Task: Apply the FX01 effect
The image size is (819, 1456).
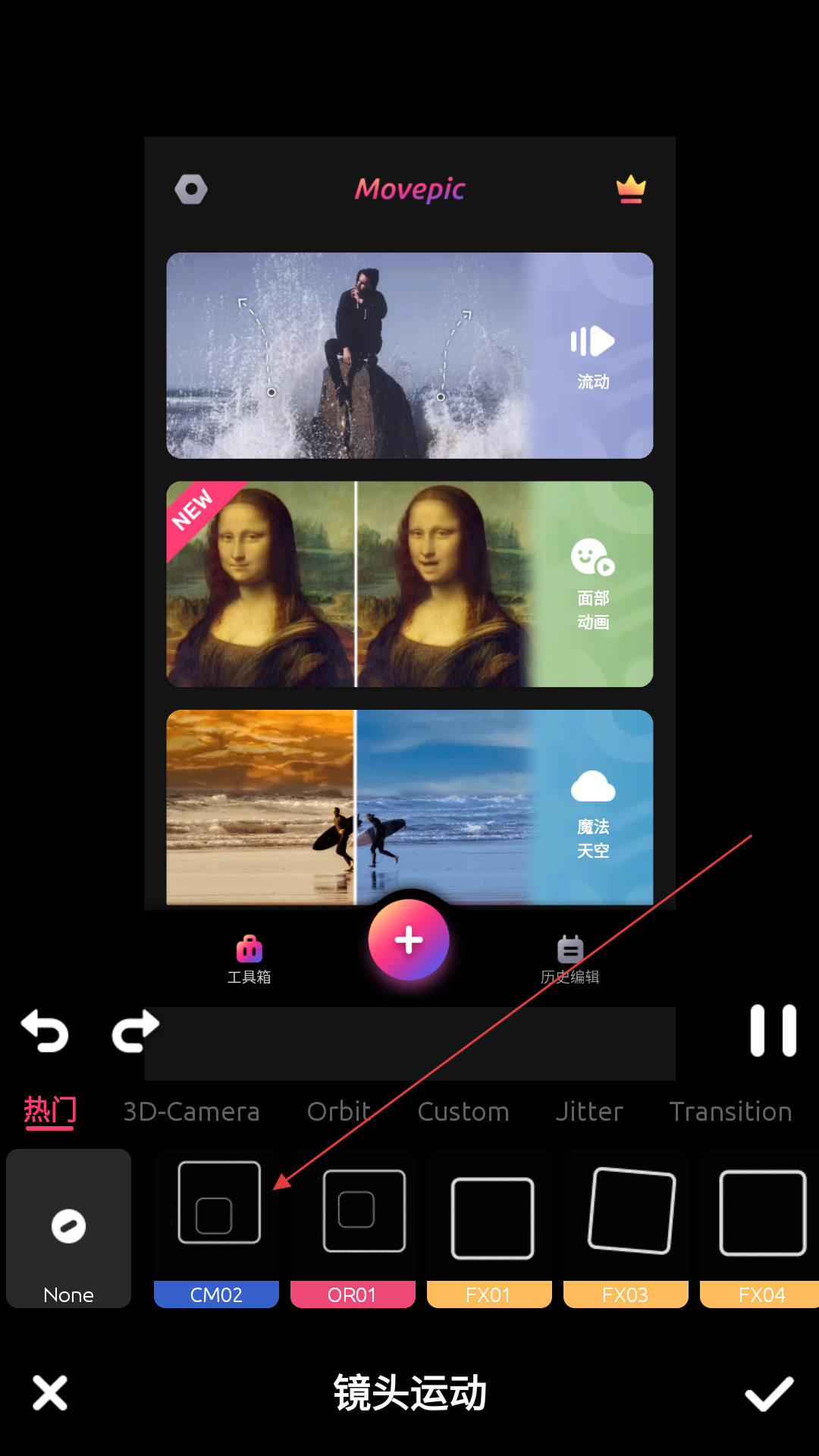Action: pos(490,1228)
